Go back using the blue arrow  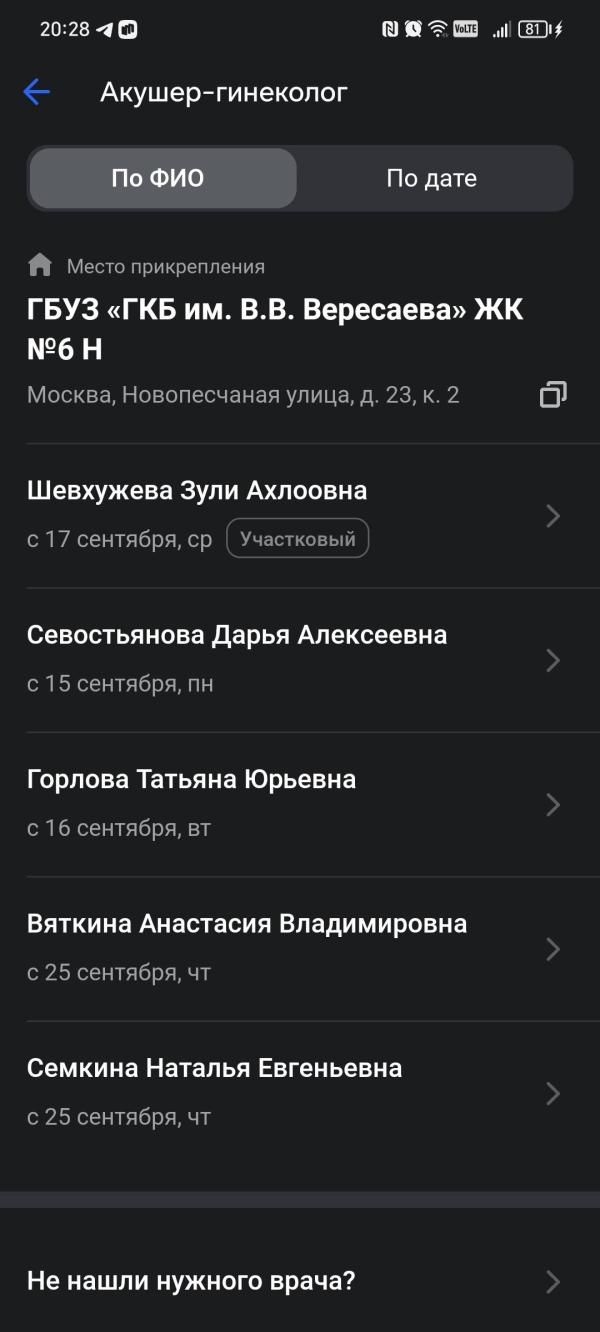[x=37, y=93]
